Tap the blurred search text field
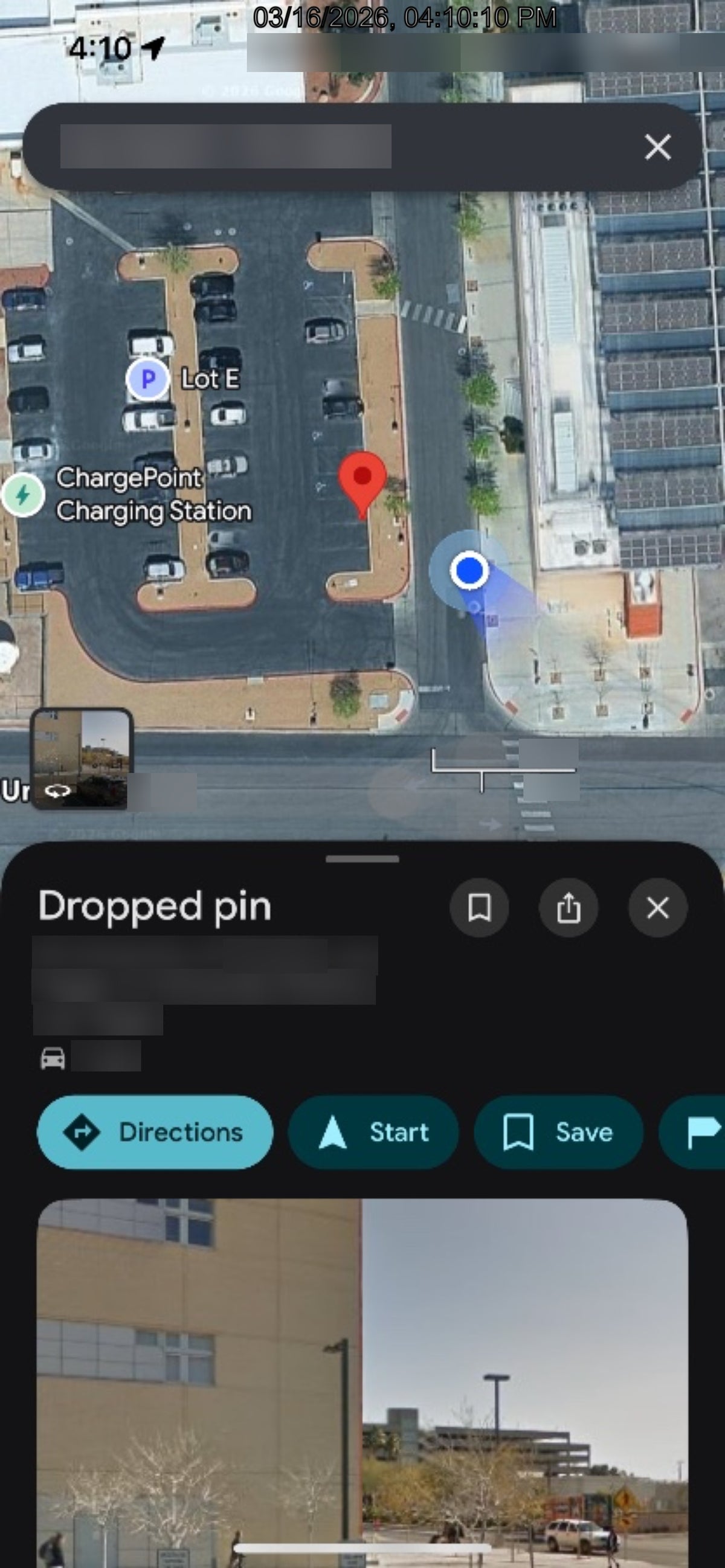The width and height of the screenshot is (725, 1568). 225,146
